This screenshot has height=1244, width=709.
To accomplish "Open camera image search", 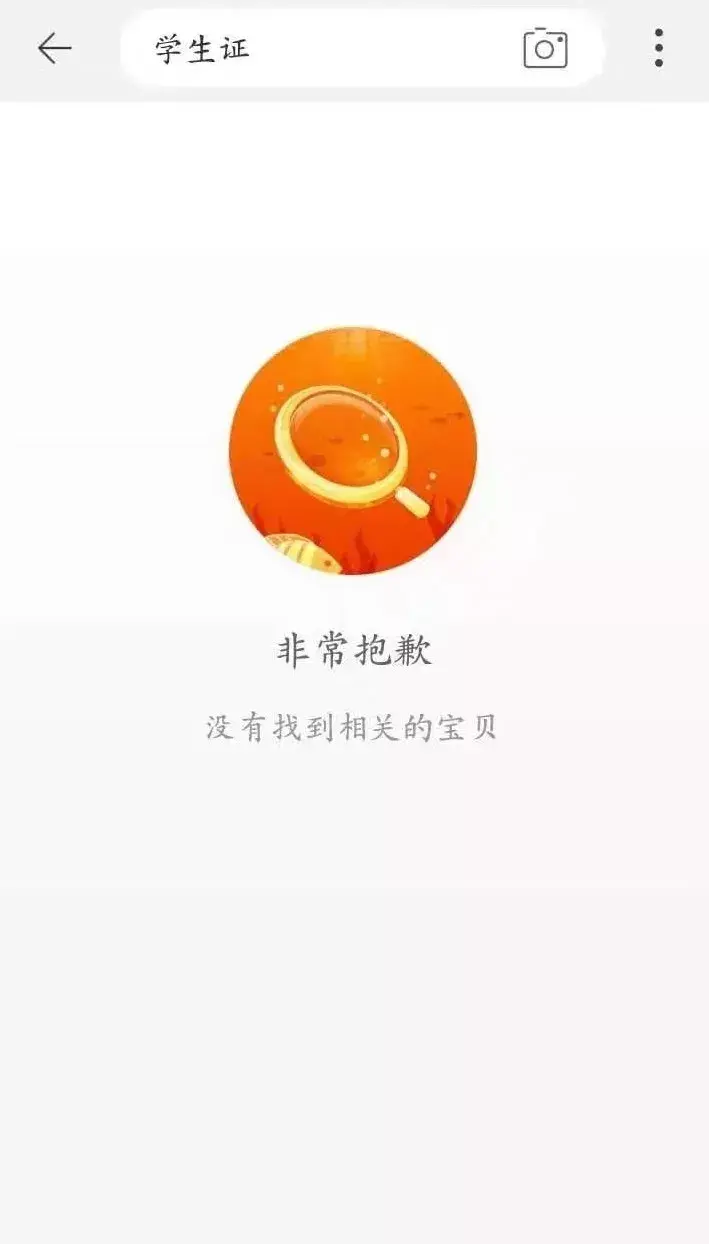I will coord(545,48).
